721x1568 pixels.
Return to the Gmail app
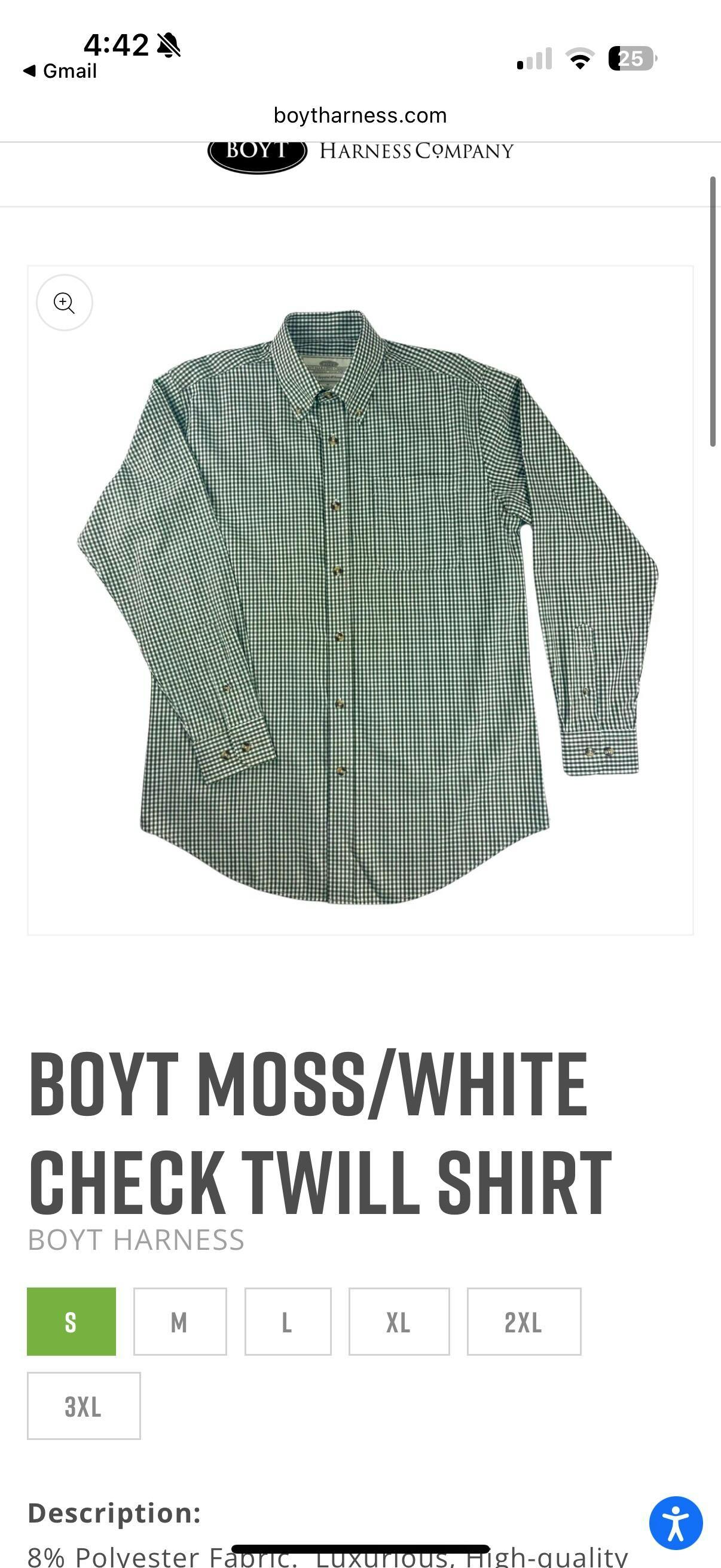(x=60, y=71)
